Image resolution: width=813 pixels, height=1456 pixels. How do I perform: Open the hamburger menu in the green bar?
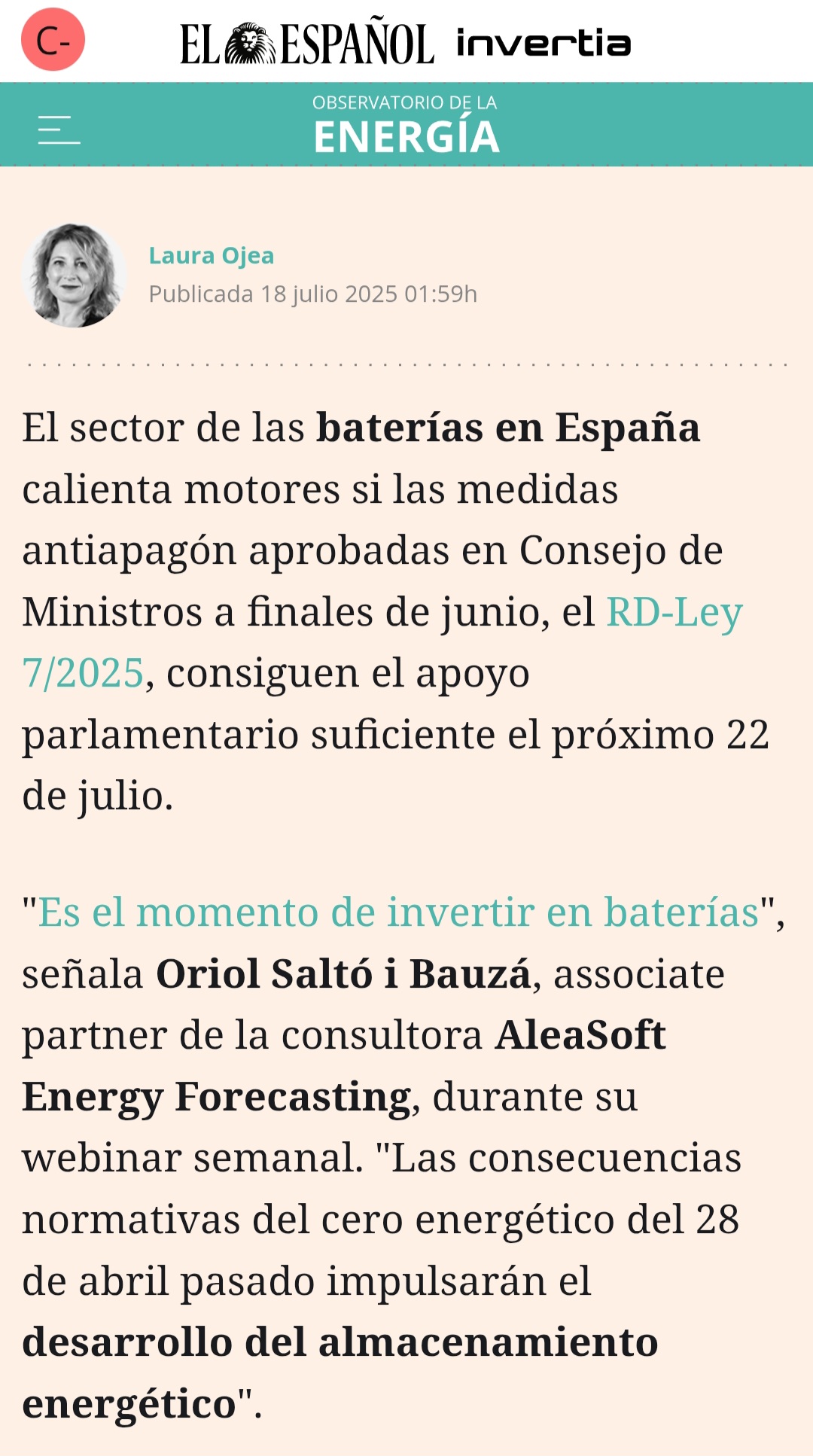click(59, 129)
